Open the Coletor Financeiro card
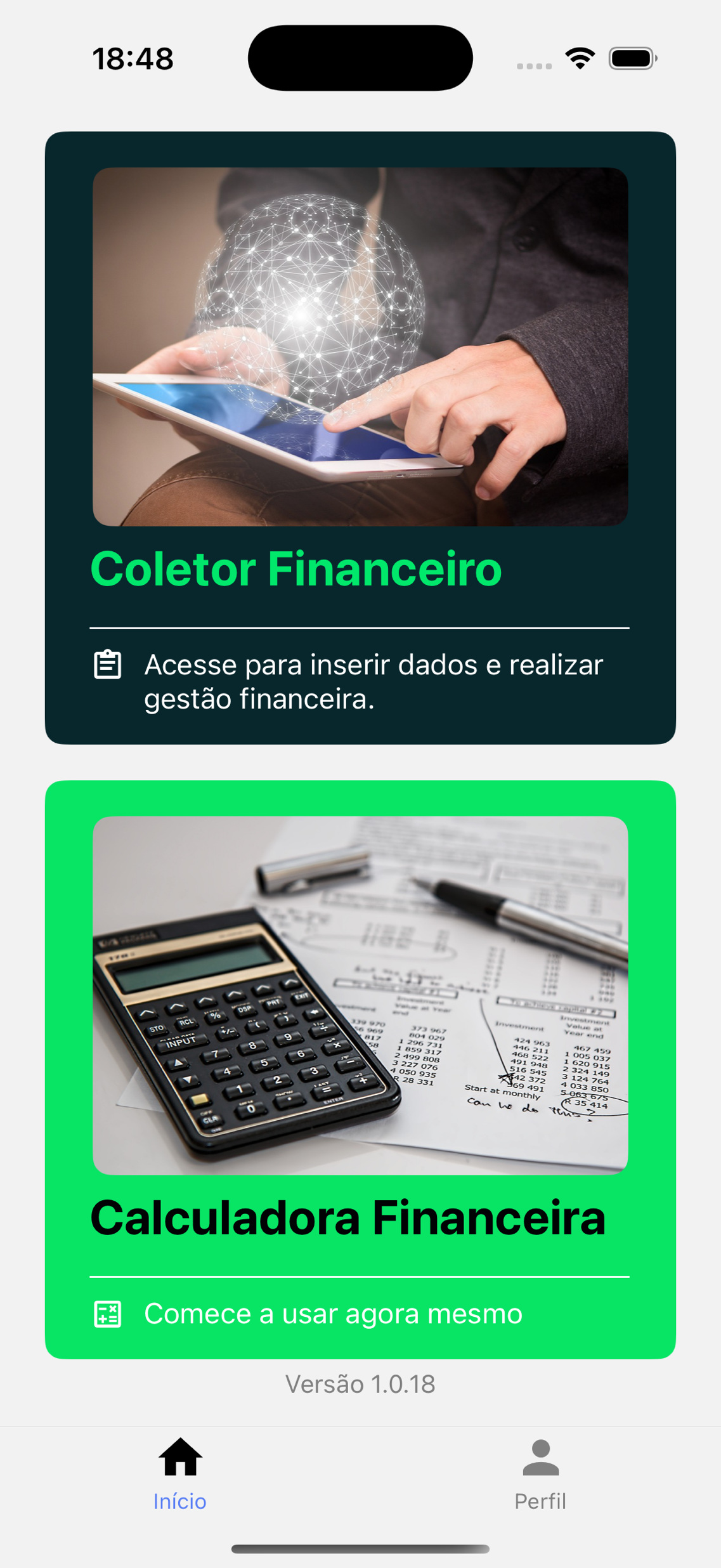The width and height of the screenshot is (721, 1568). click(360, 438)
